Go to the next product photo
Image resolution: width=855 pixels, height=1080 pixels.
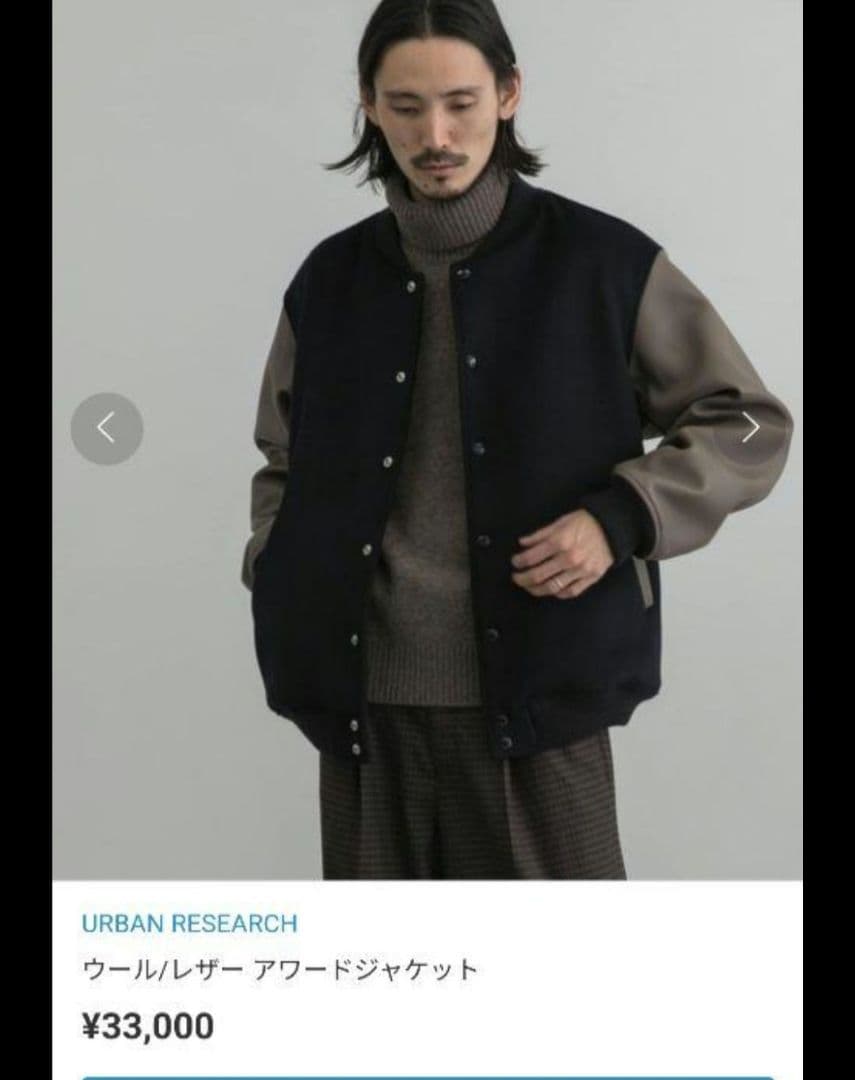[x=750, y=429]
